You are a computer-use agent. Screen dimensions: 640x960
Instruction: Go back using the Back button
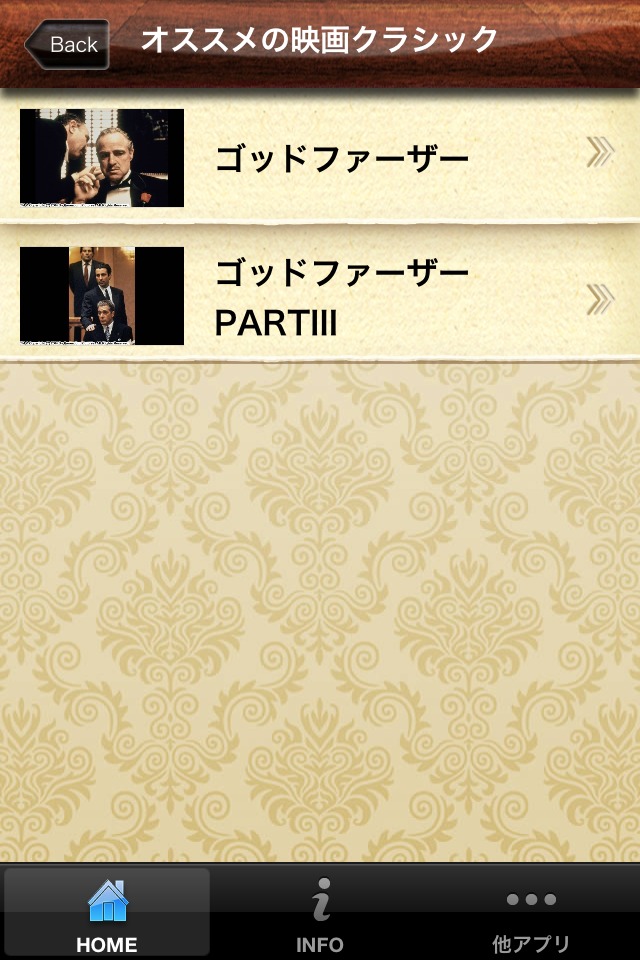[68, 44]
